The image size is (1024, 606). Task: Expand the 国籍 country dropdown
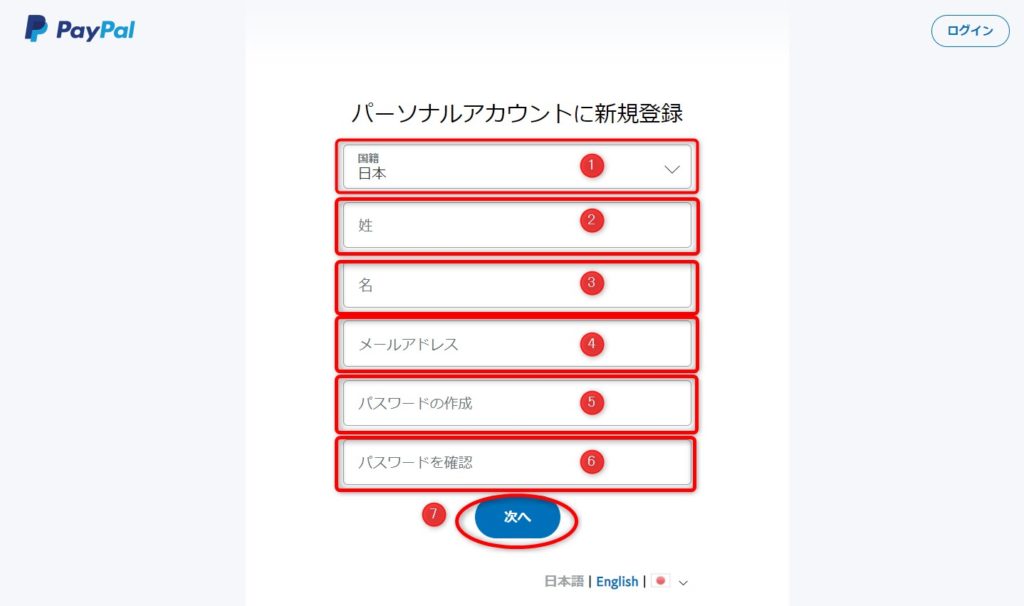[x=516, y=167]
